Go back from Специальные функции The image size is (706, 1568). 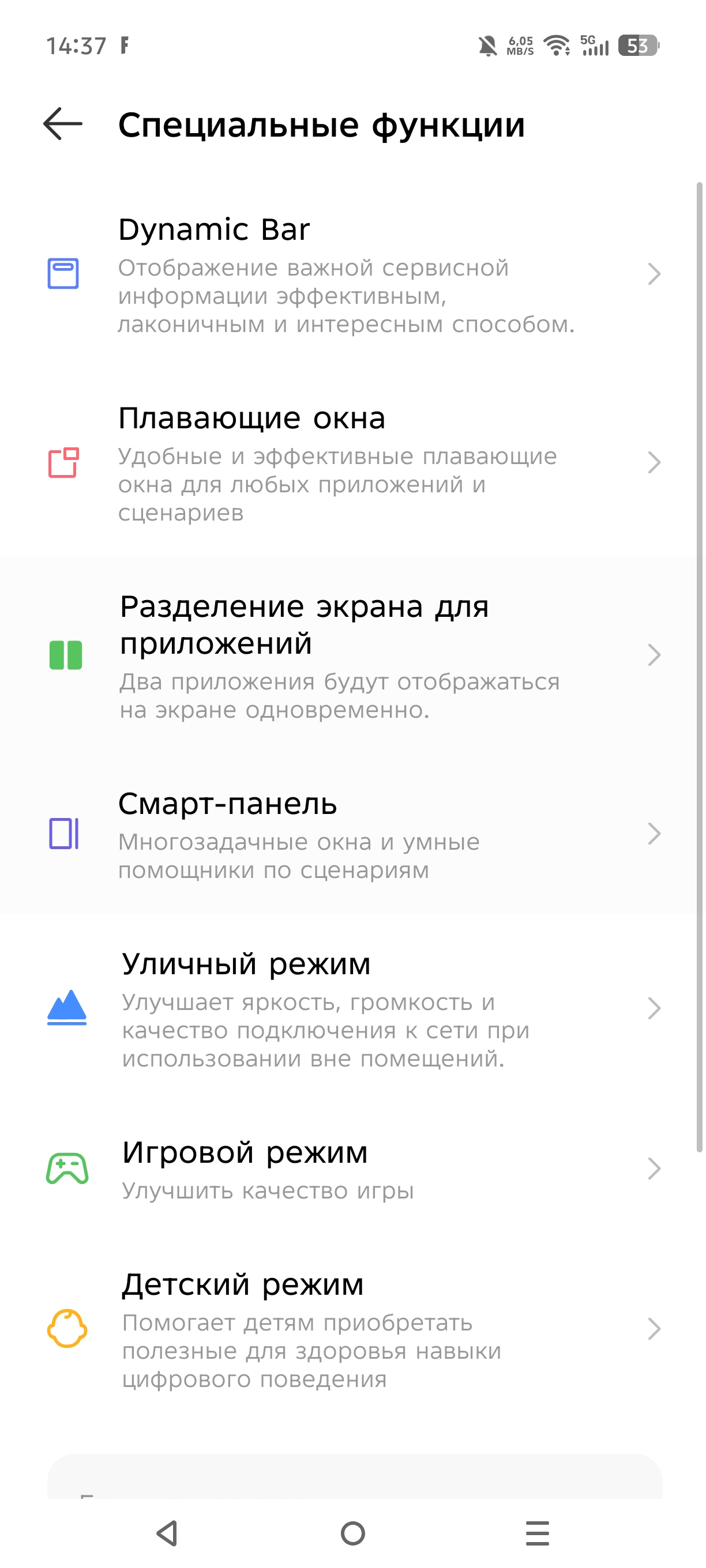click(63, 124)
